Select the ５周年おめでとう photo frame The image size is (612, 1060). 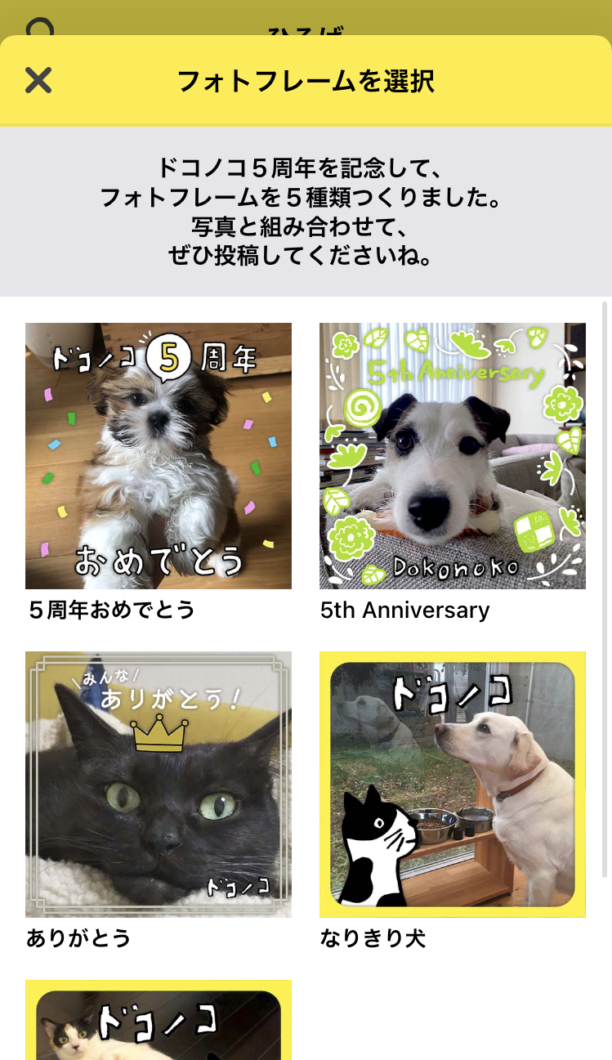click(158, 456)
